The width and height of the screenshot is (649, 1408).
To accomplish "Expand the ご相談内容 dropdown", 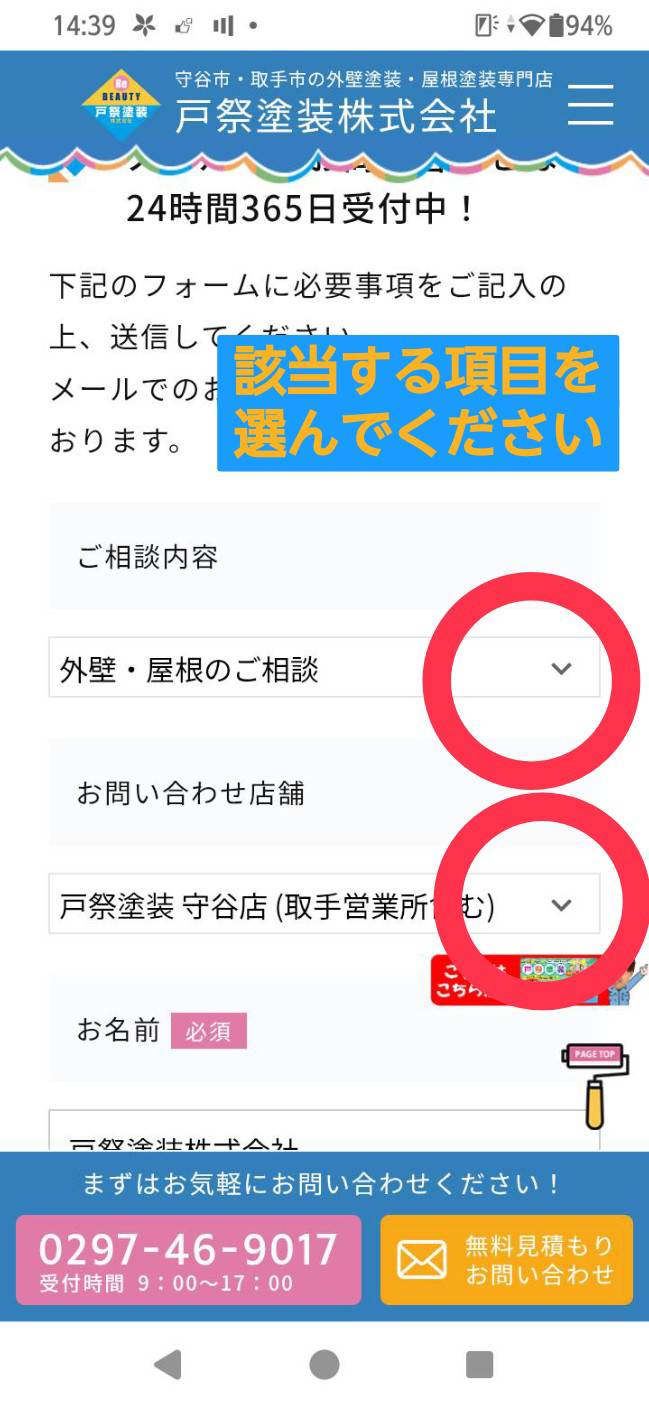I will pos(324,668).
